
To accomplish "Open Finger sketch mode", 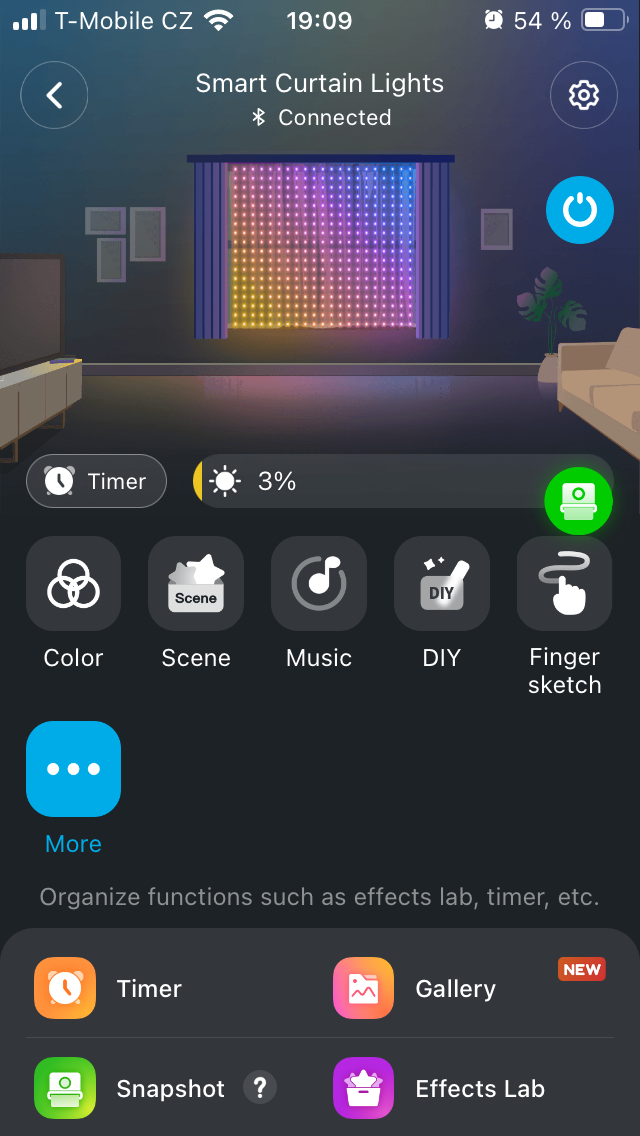I will [564, 584].
